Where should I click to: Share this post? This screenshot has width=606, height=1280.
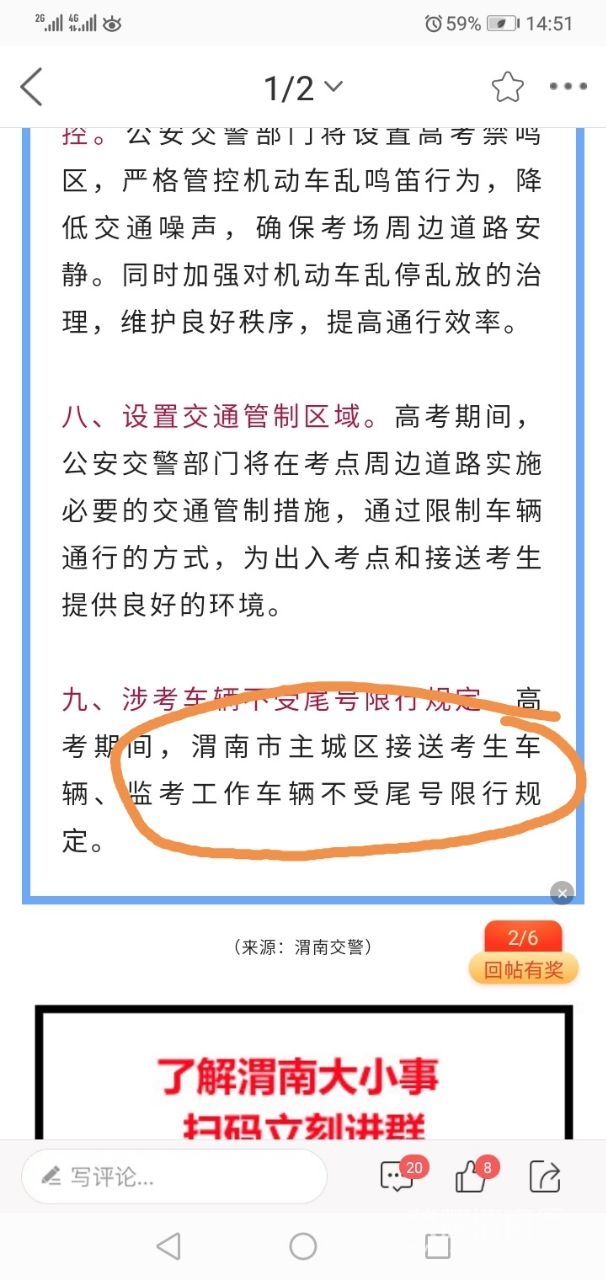click(545, 1176)
